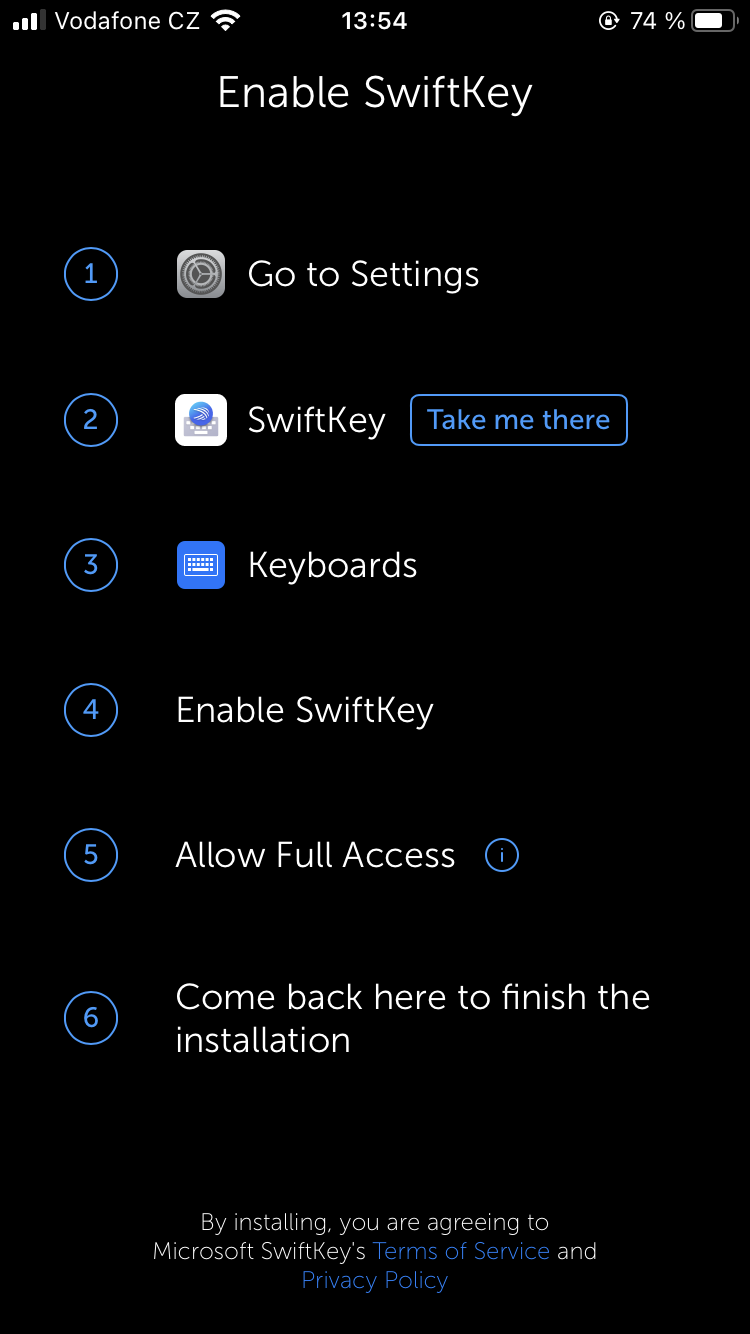Image resolution: width=750 pixels, height=1334 pixels.
Task: Tap the Take me there button
Action: pyautogui.click(x=518, y=420)
